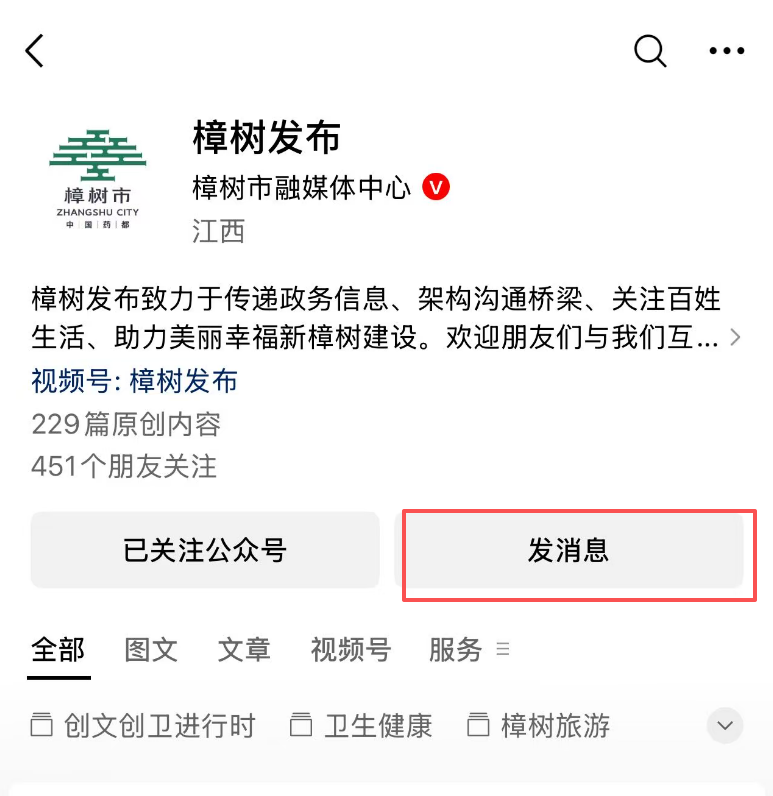Switch to the 视频号 tab
This screenshot has width=773, height=796.
coord(350,650)
